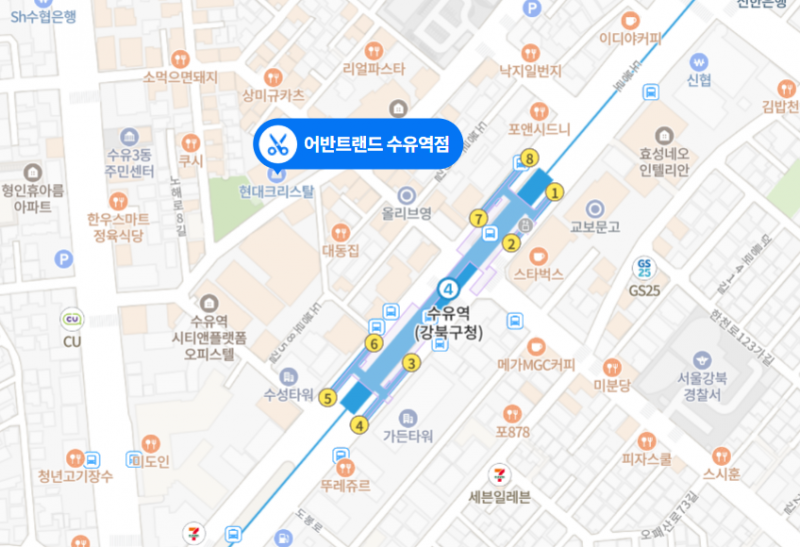Select the 가든타워 building marker
Screen dimensions: 800x547
point(407,417)
